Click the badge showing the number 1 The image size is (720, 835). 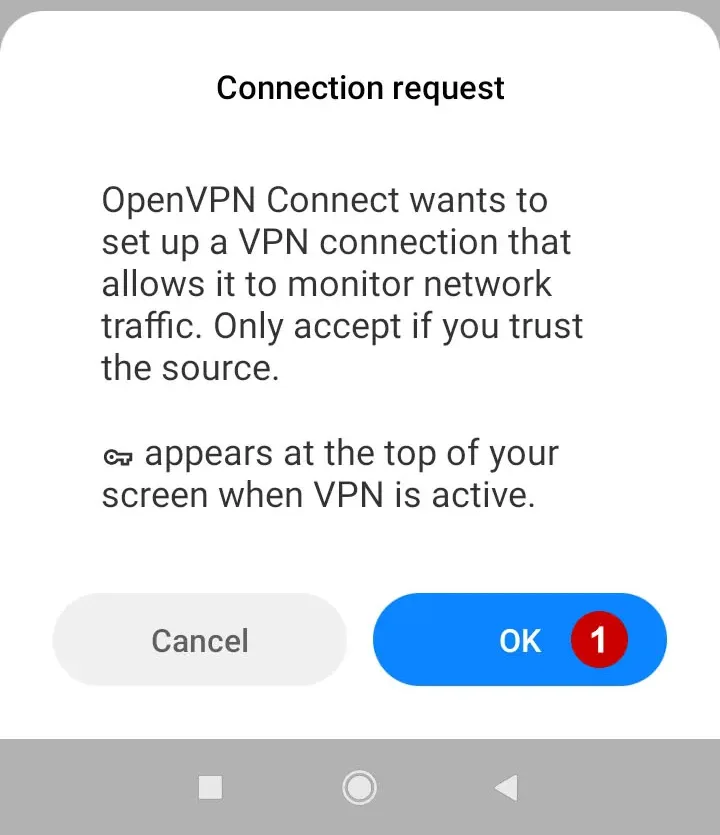click(x=599, y=641)
